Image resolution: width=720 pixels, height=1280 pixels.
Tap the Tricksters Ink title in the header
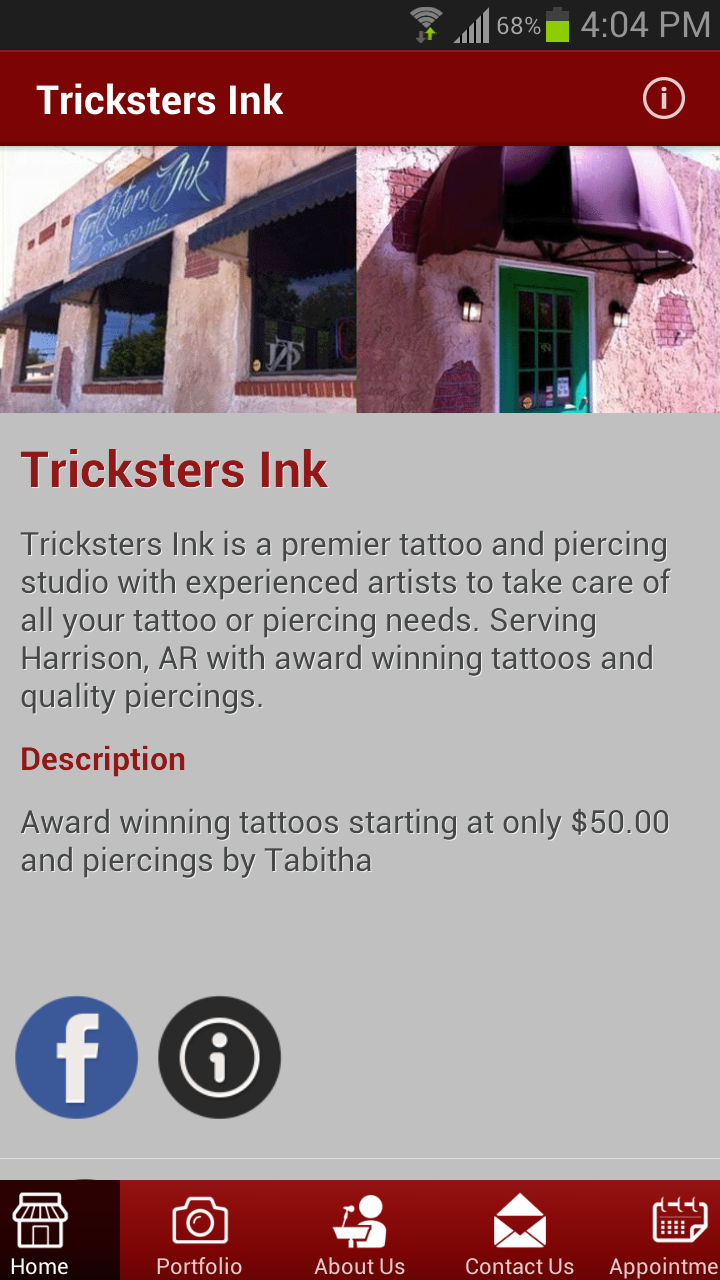click(160, 97)
